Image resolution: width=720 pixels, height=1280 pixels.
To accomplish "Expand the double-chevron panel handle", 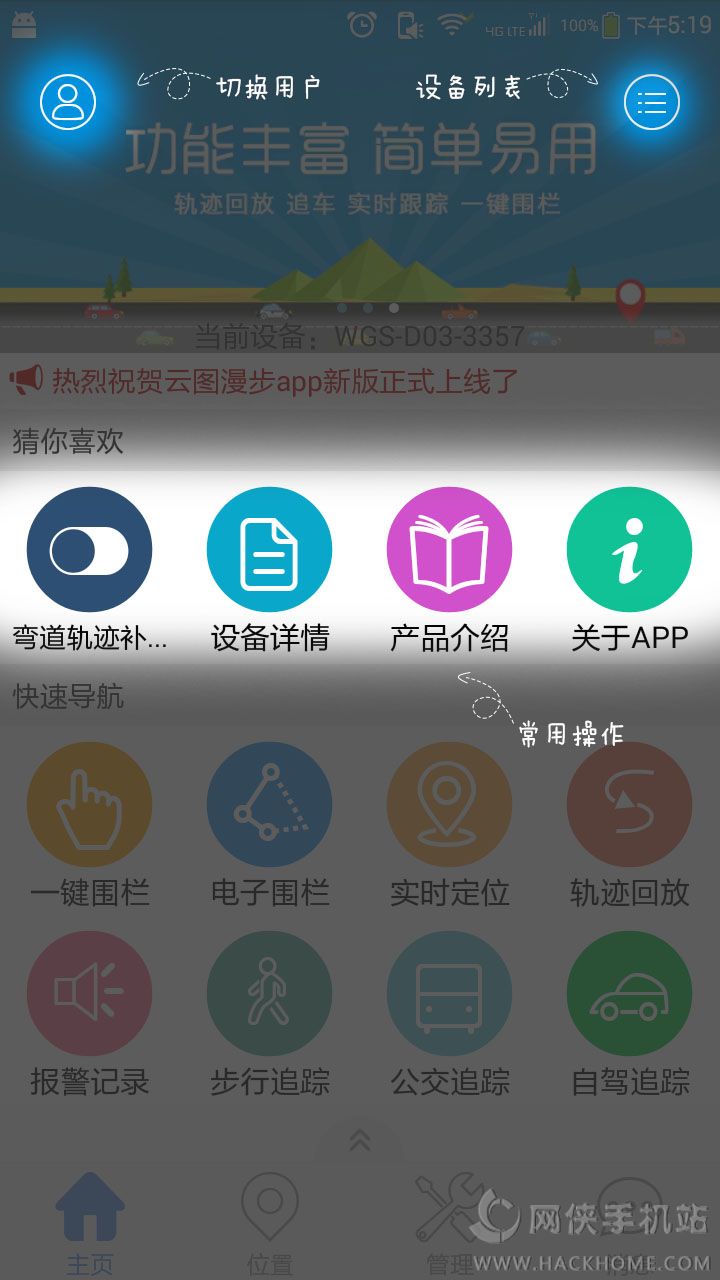I will 359,1140.
